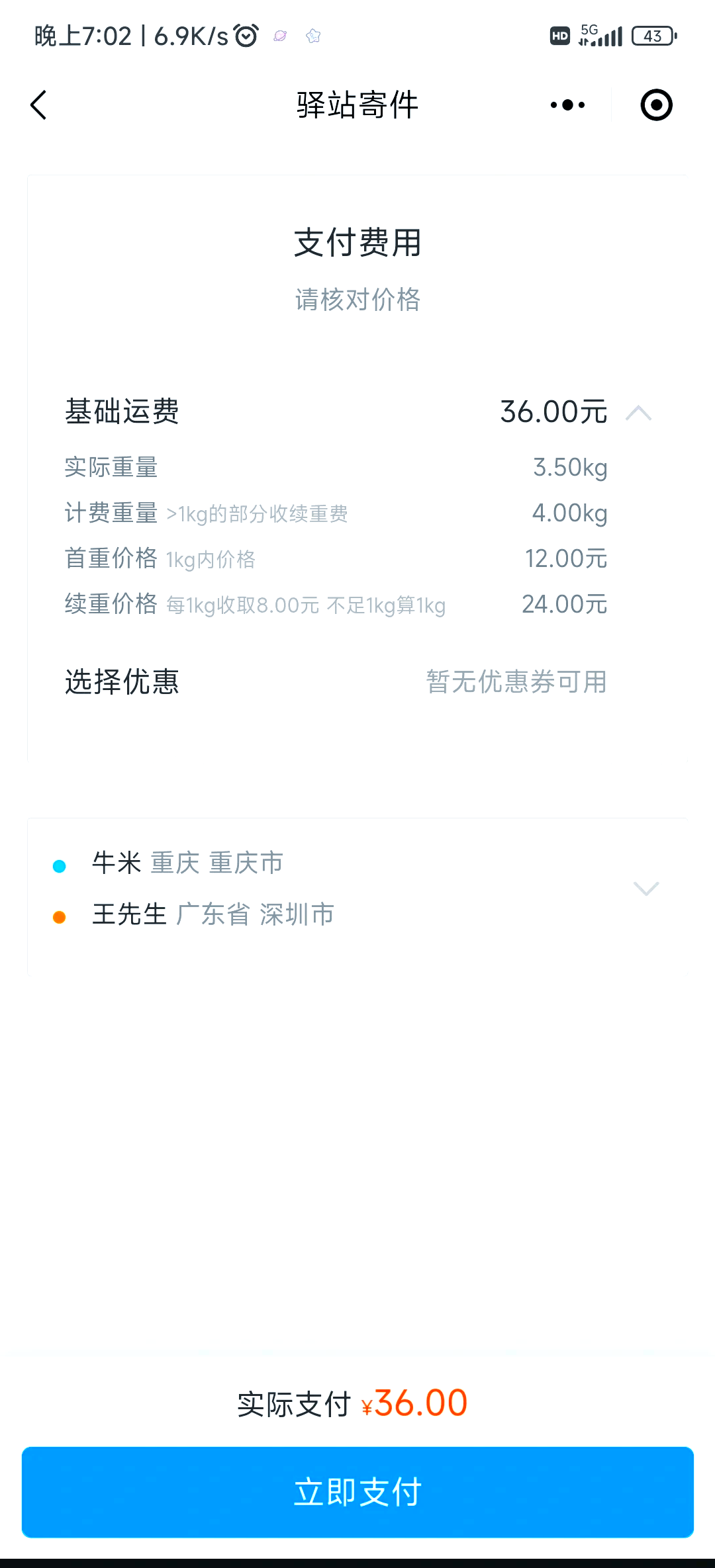The width and height of the screenshot is (715, 1568).
Task: Tap the orange dot beside recipient 王先生
Action: coord(61,914)
